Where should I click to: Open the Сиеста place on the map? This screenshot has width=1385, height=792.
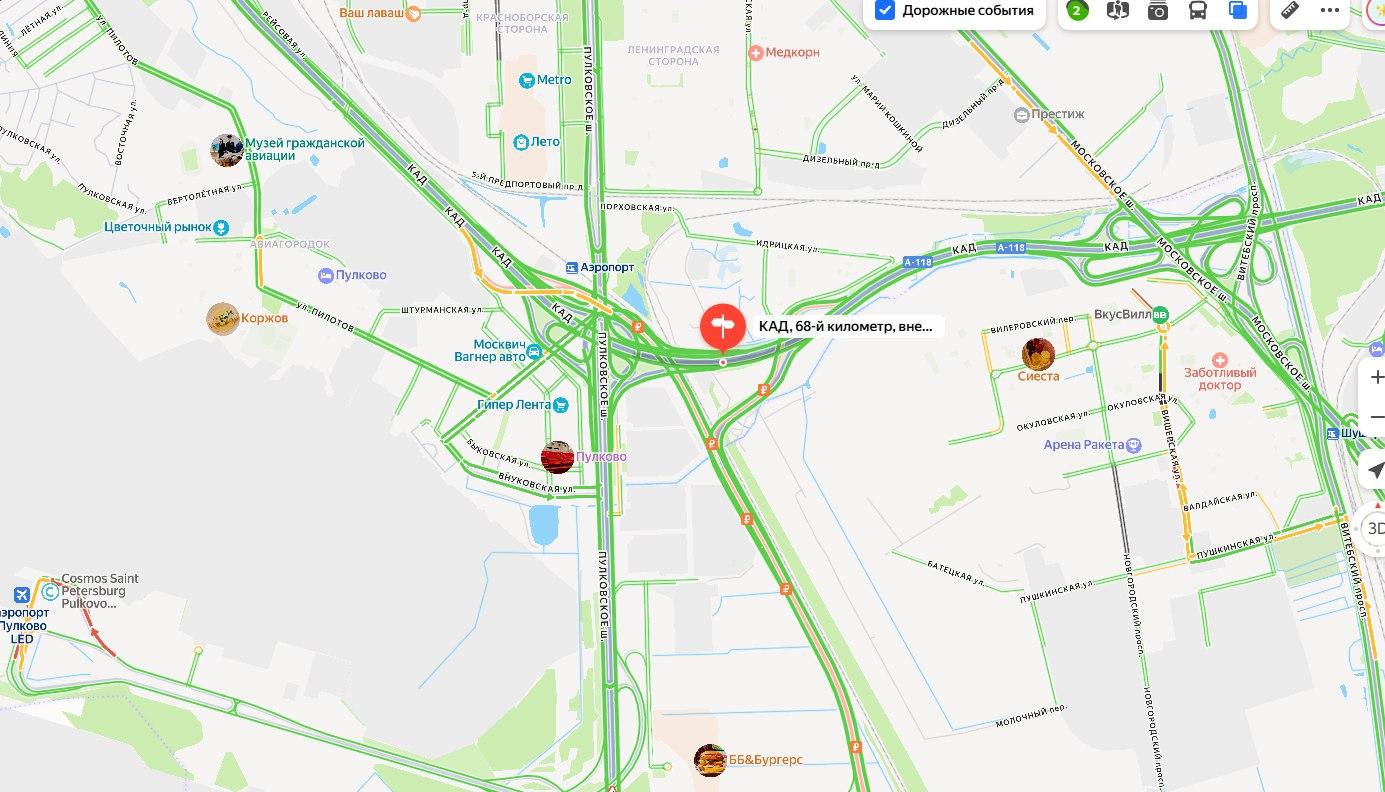pyautogui.click(x=1038, y=354)
